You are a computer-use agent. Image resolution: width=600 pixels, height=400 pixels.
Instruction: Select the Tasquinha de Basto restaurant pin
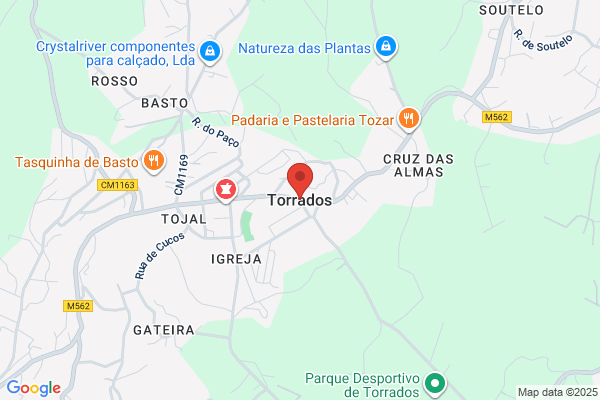[x=154, y=161]
